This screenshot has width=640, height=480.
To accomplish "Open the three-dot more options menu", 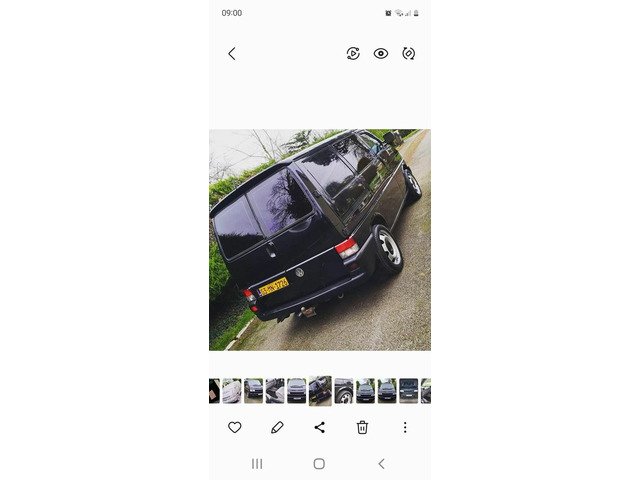I will tap(405, 427).
